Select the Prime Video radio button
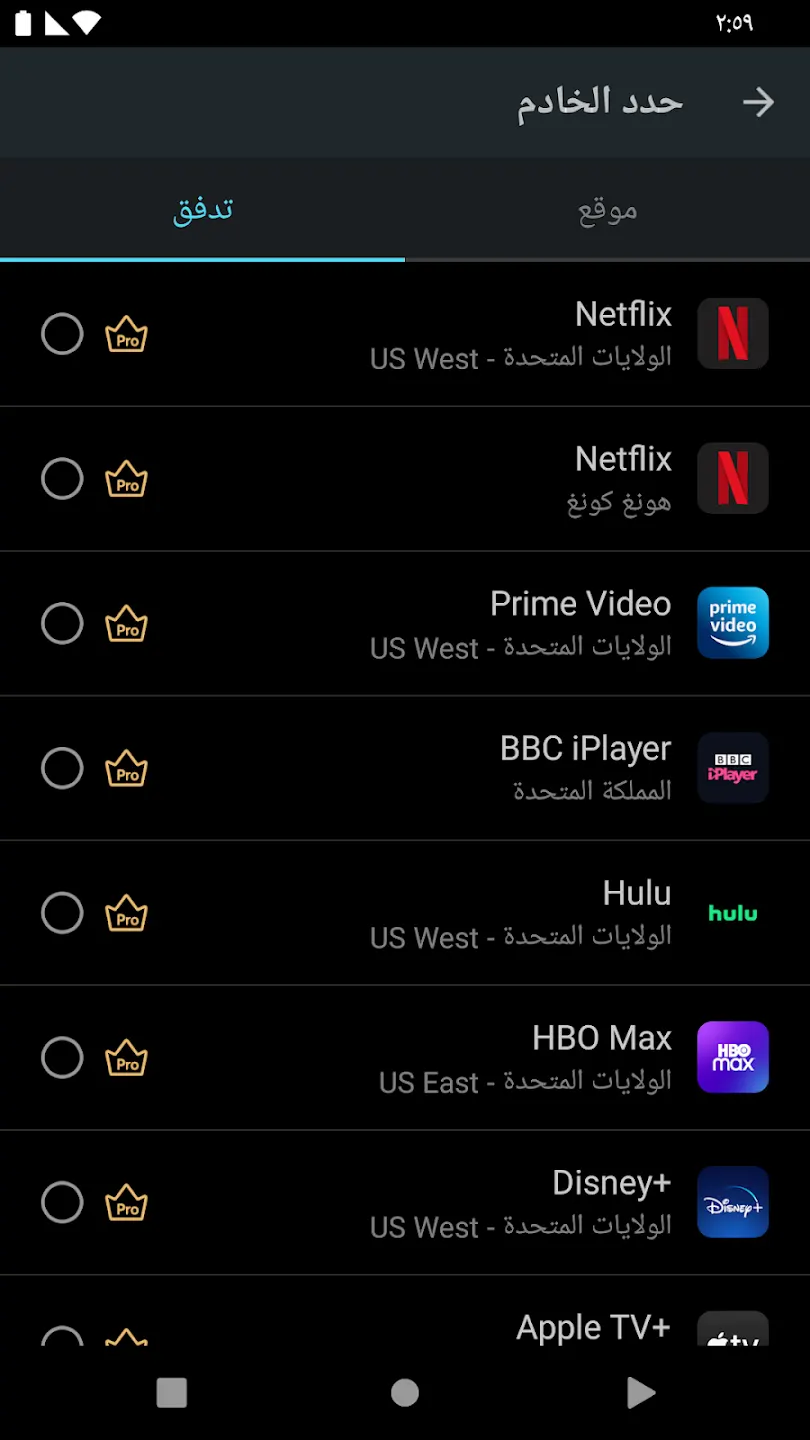 62,624
